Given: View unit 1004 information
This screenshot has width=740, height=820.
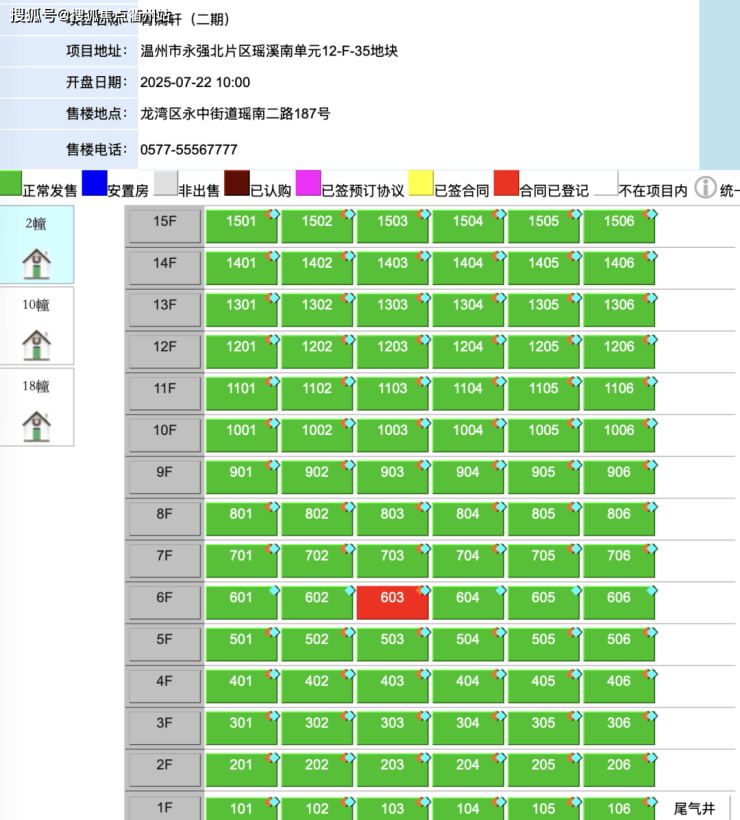Looking at the screenshot, I should coord(468,435).
